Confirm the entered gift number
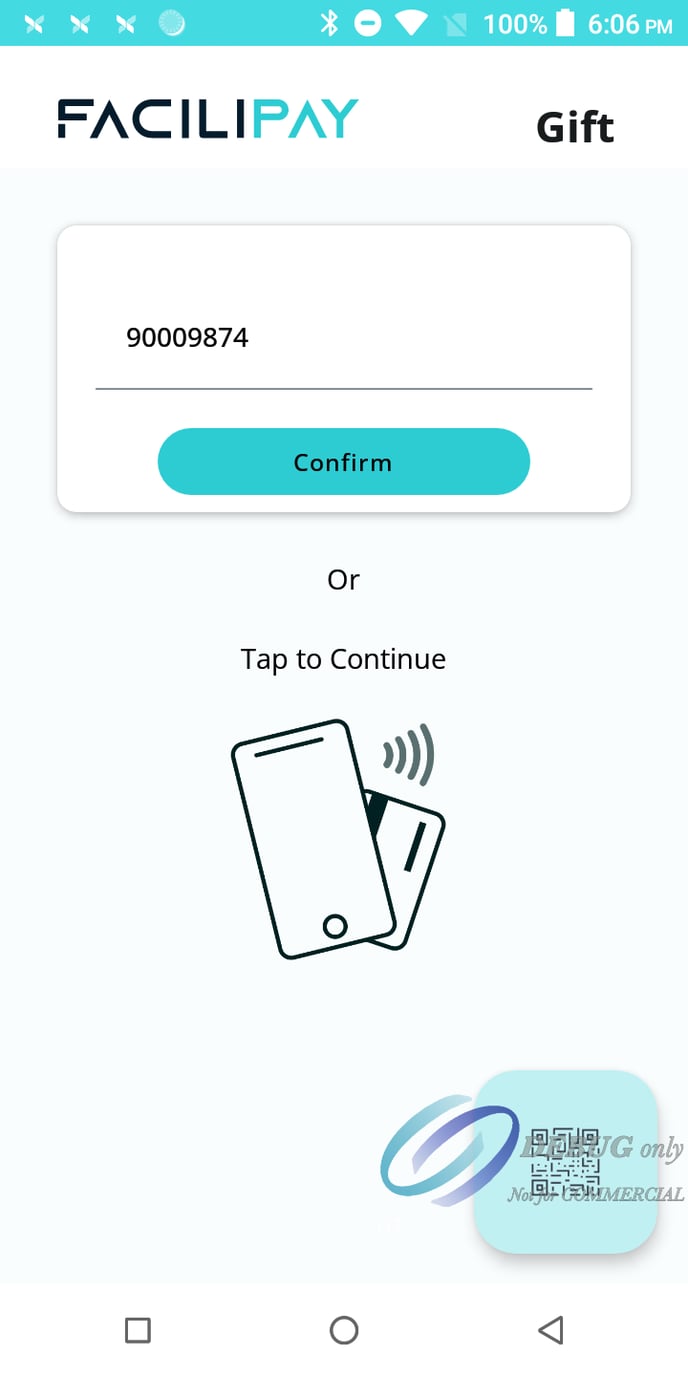The width and height of the screenshot is (688, 1376). (343, 462)
